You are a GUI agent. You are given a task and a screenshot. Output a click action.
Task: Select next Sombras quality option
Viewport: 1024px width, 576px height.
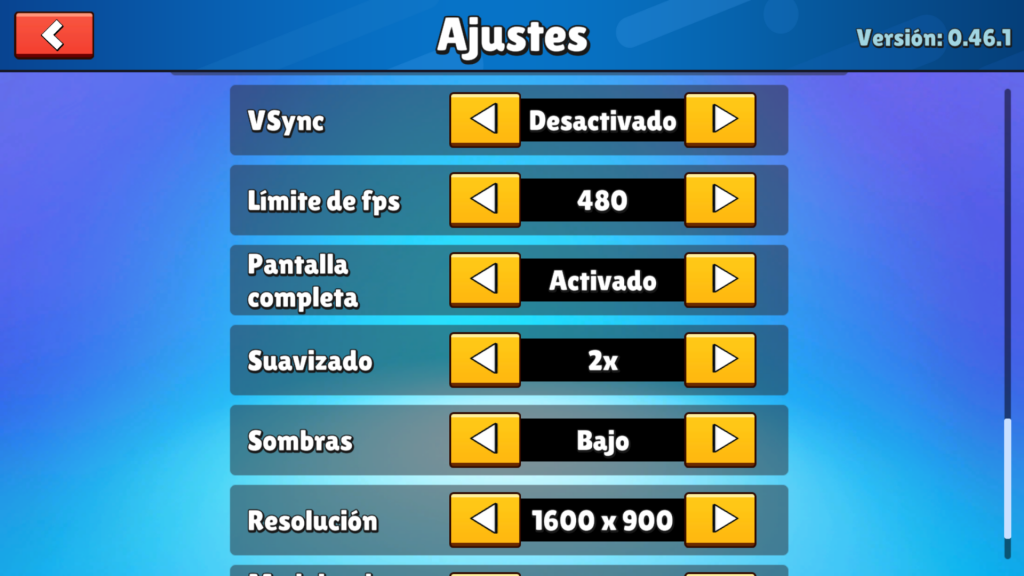(x=720, y=440)
